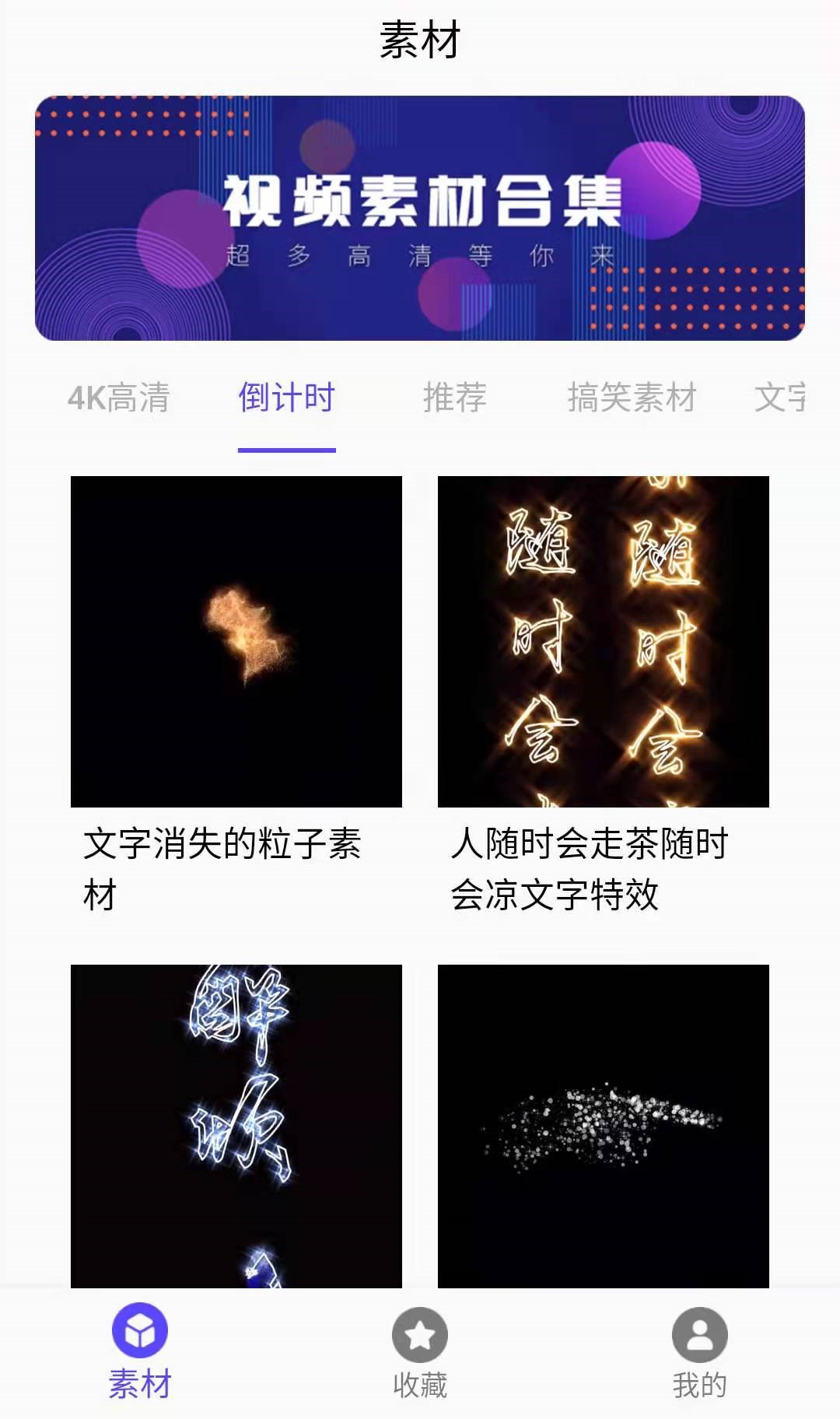Open the 收藏 favorites tab

coord(420,1352)
